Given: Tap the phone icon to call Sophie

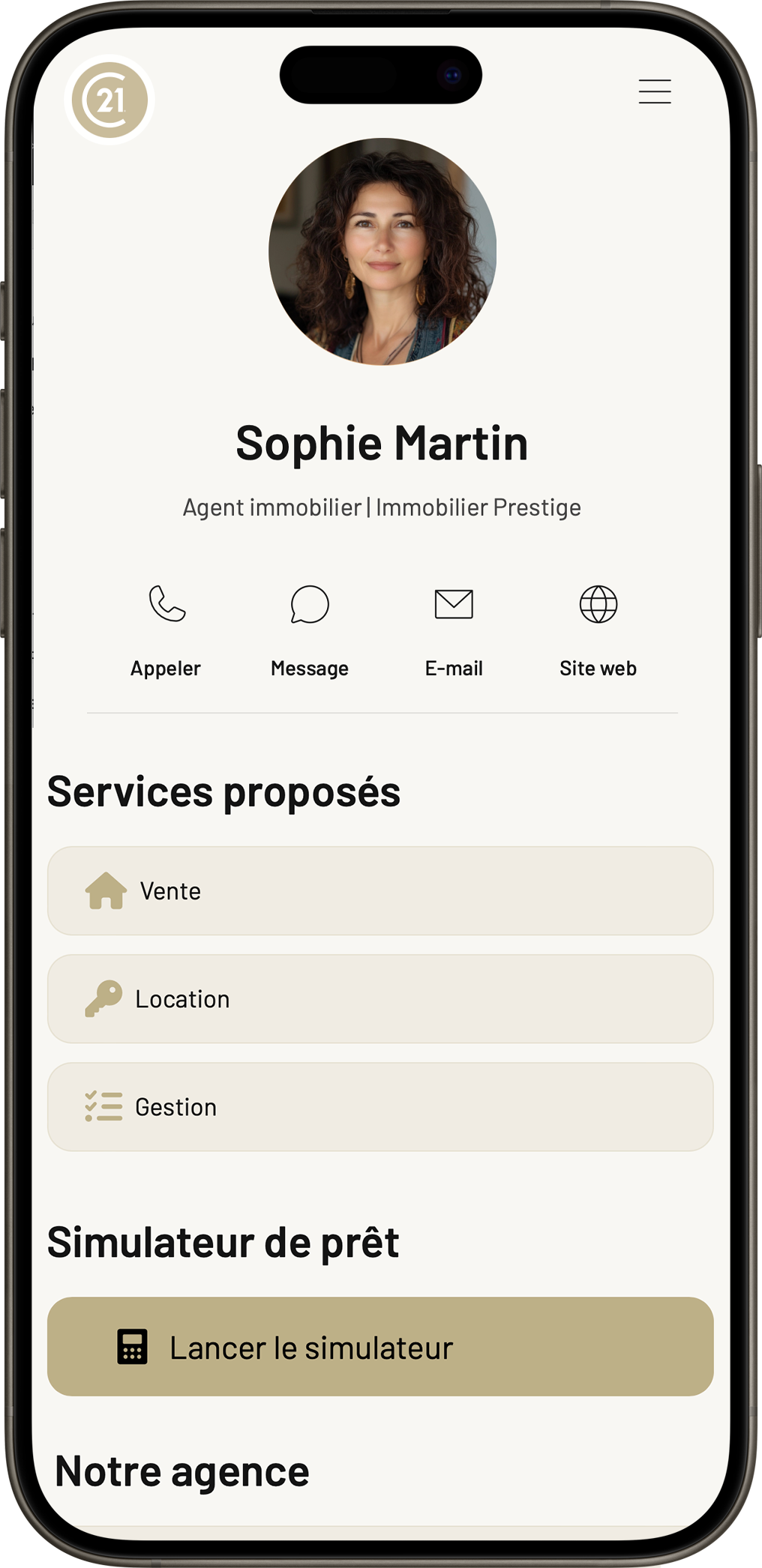Looking at the screenshot, I should click(x=166, y=603).
